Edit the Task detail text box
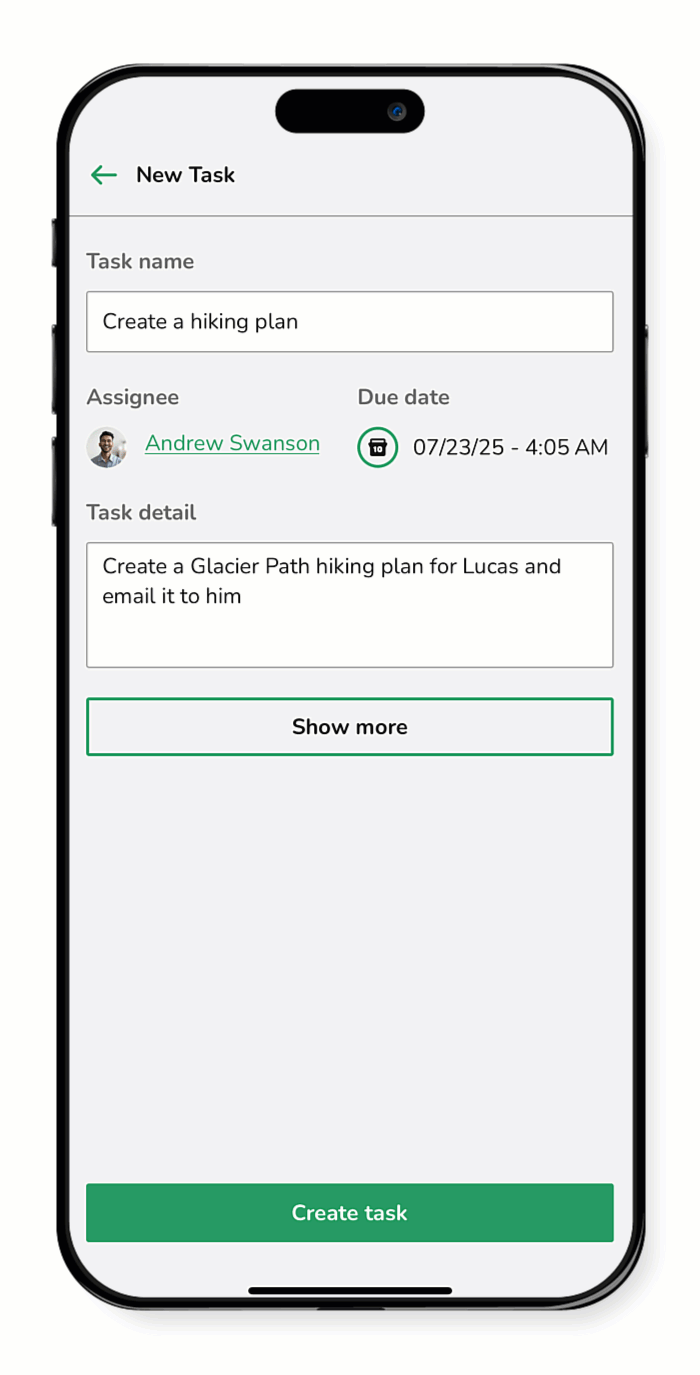This screenshot has height=1375, width=700. (349, 604)
